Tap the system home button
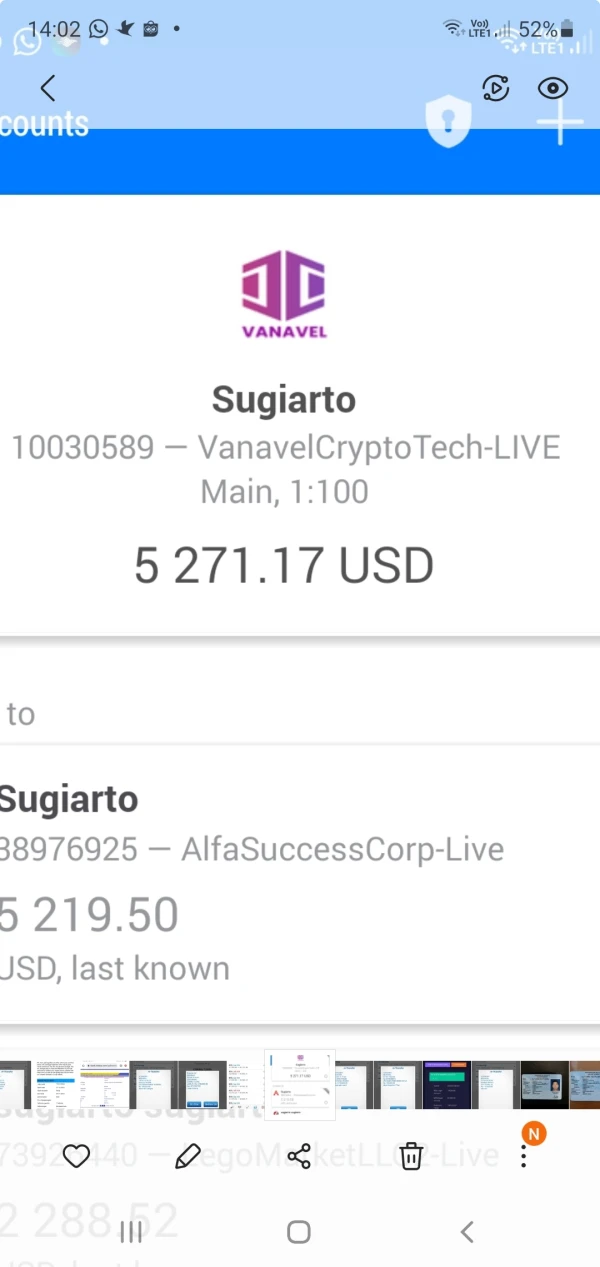Viewport: 600px width, 1267px height. (x=299, y=1232)
